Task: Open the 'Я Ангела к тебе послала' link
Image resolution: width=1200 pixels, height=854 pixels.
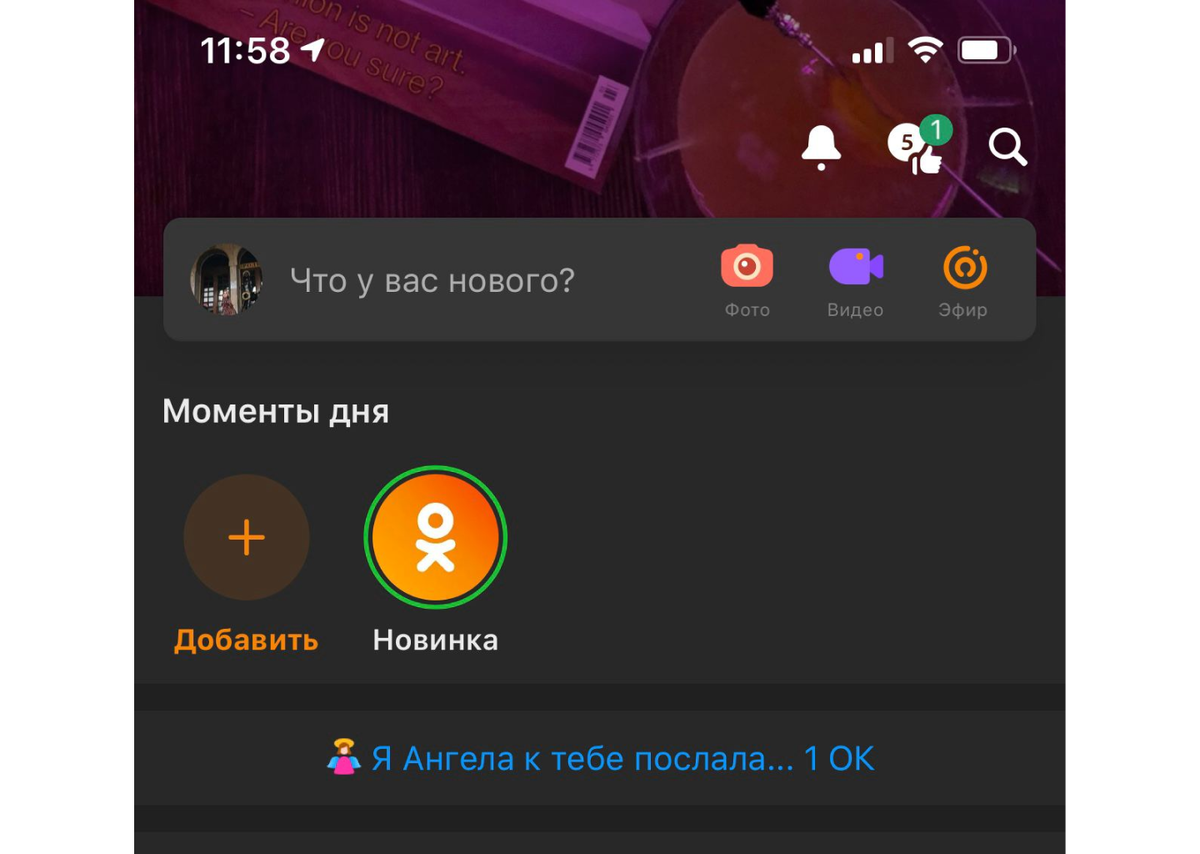Action: click(601, 759)
